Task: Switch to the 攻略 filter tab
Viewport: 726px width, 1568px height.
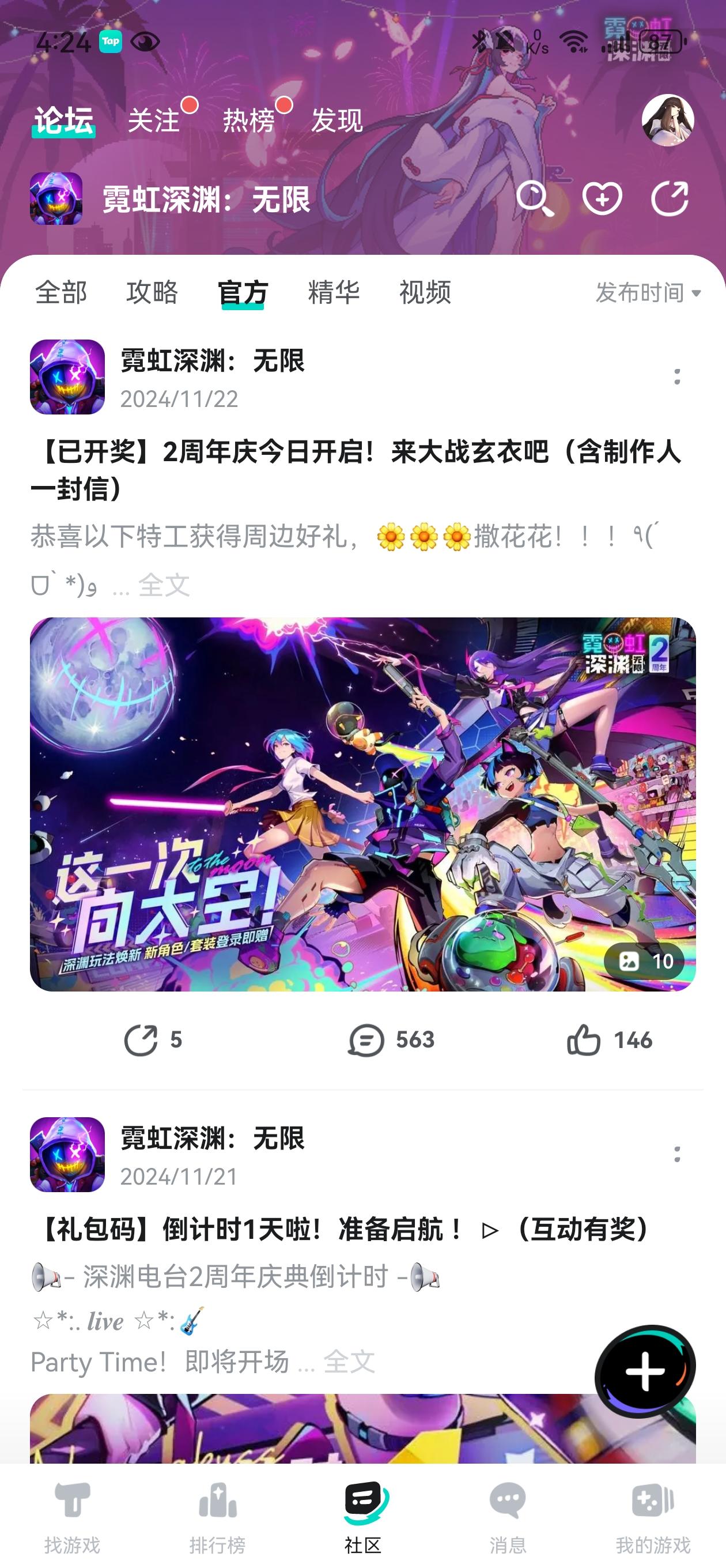Action: [x=152, y=293]
